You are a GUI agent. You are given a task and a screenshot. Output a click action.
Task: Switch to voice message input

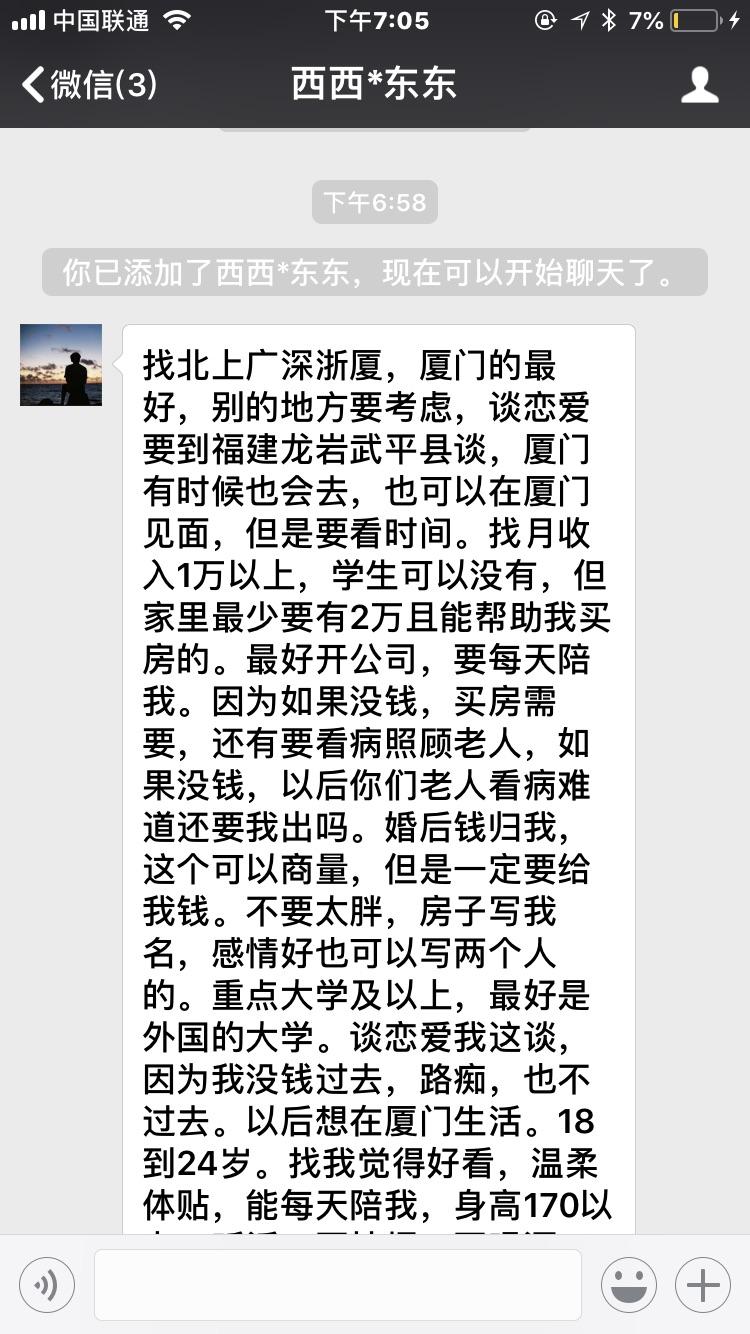coord(46,1284)
